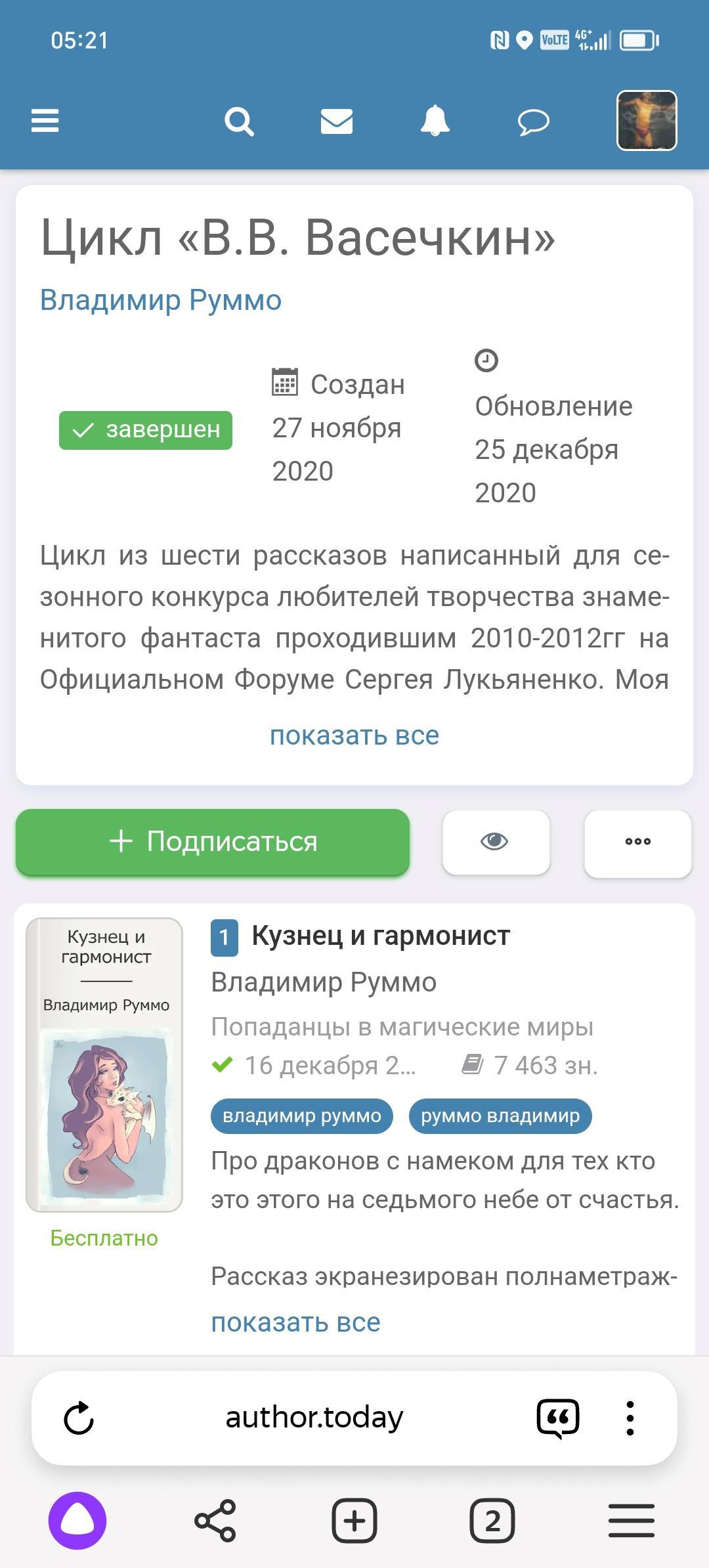
Task: Open browser tabs switcher showing 2
Action: (492, 1520)
